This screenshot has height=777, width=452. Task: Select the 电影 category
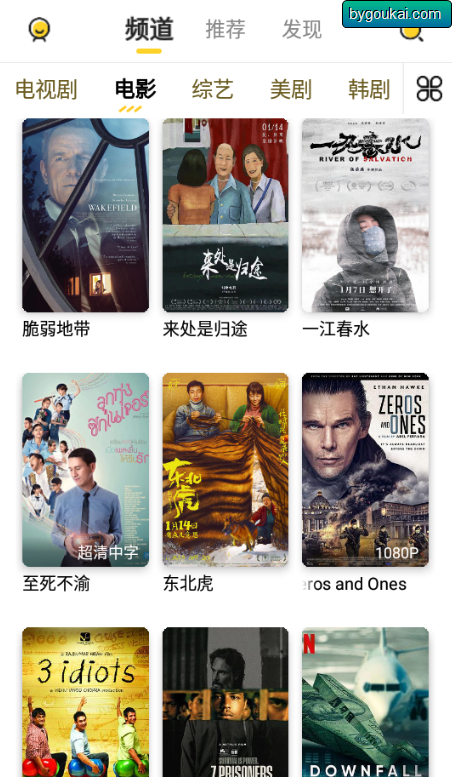[x=135, y=89]
